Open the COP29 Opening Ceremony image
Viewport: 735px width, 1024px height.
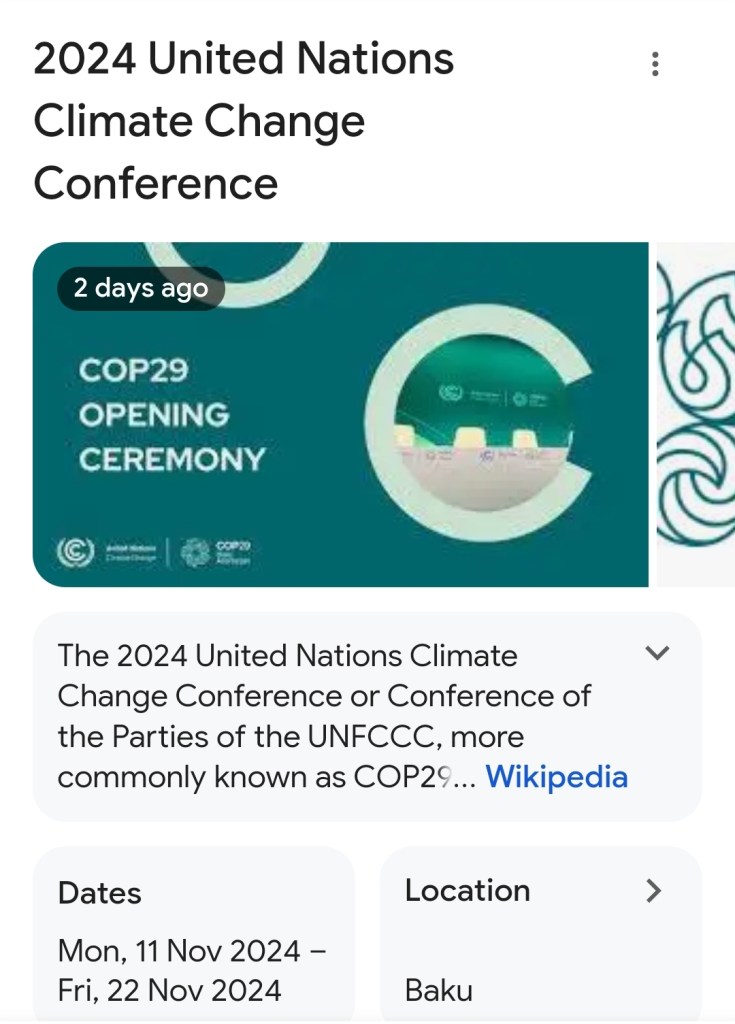(340, 414)
